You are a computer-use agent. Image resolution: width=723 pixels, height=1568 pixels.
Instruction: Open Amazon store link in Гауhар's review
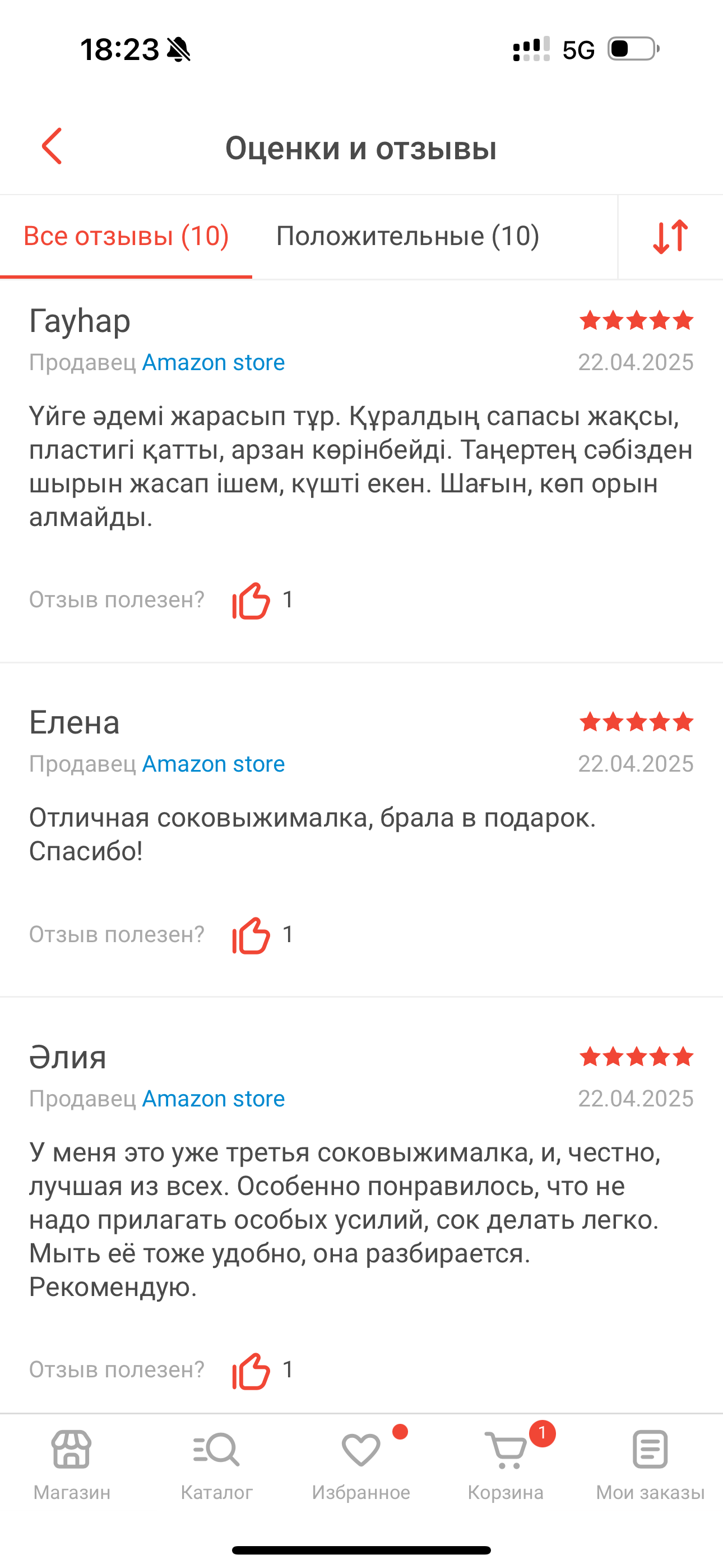(x=213, y=363)
